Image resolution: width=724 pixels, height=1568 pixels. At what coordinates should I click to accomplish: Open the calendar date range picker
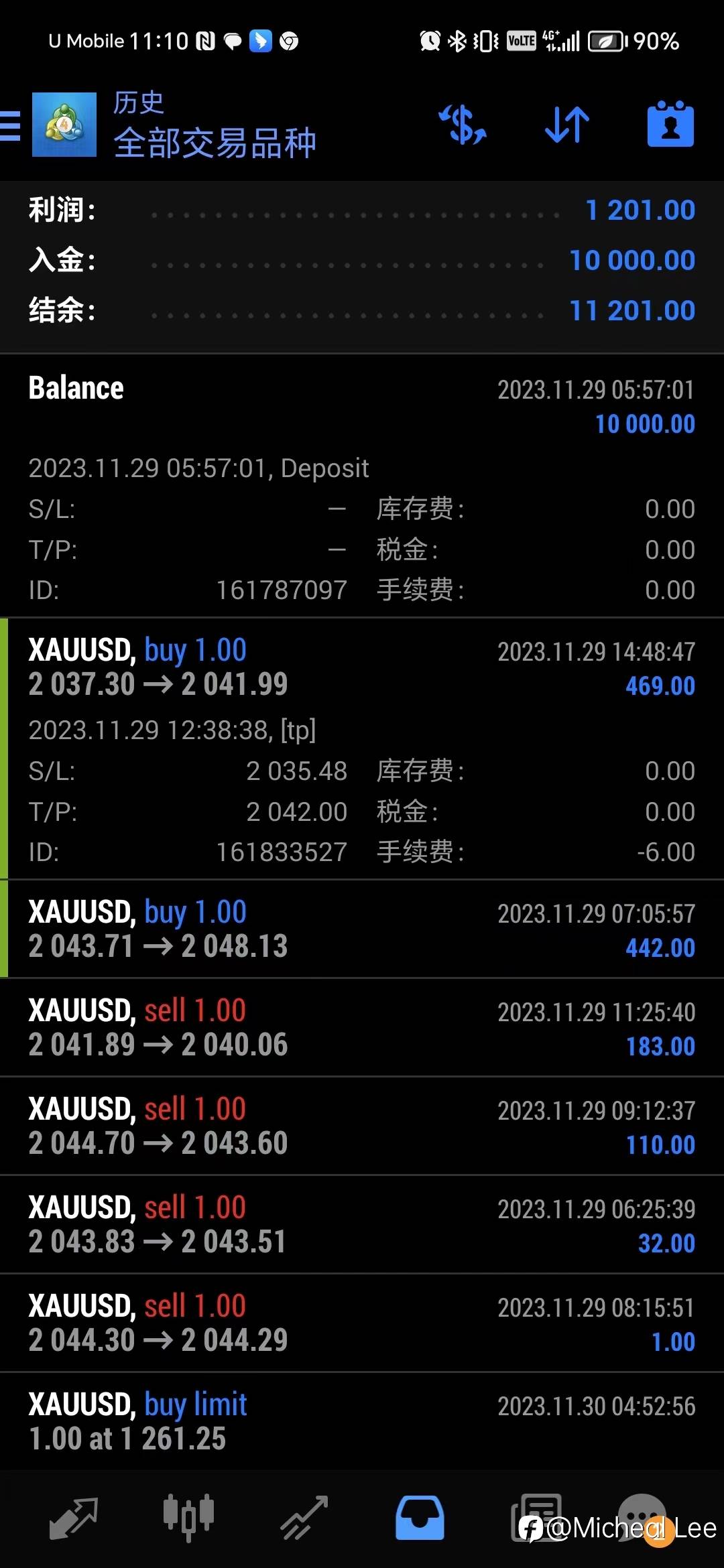pyautogui.click(x=670, y=125)
